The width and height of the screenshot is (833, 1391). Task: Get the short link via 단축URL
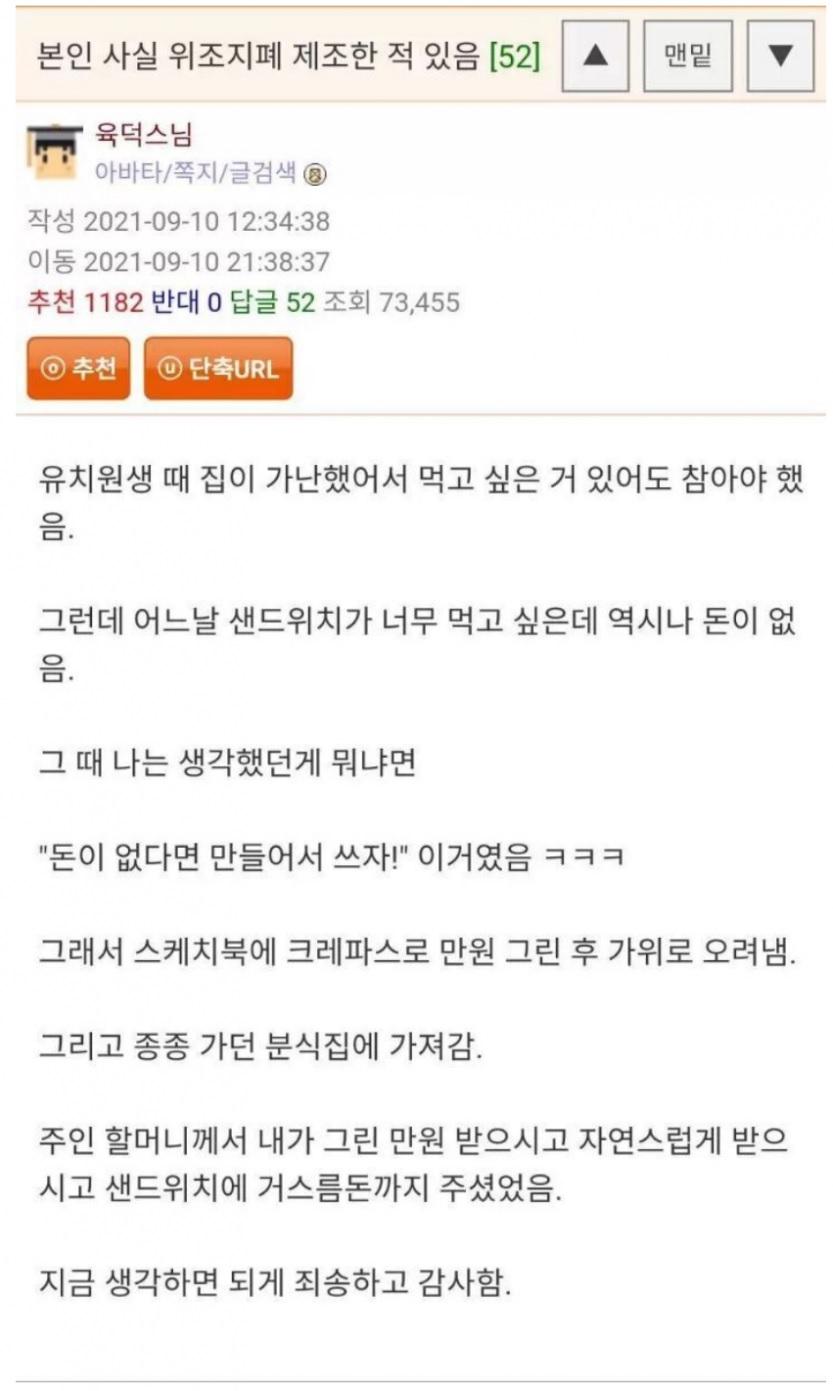pyautogui.click(x=218, y=368)
